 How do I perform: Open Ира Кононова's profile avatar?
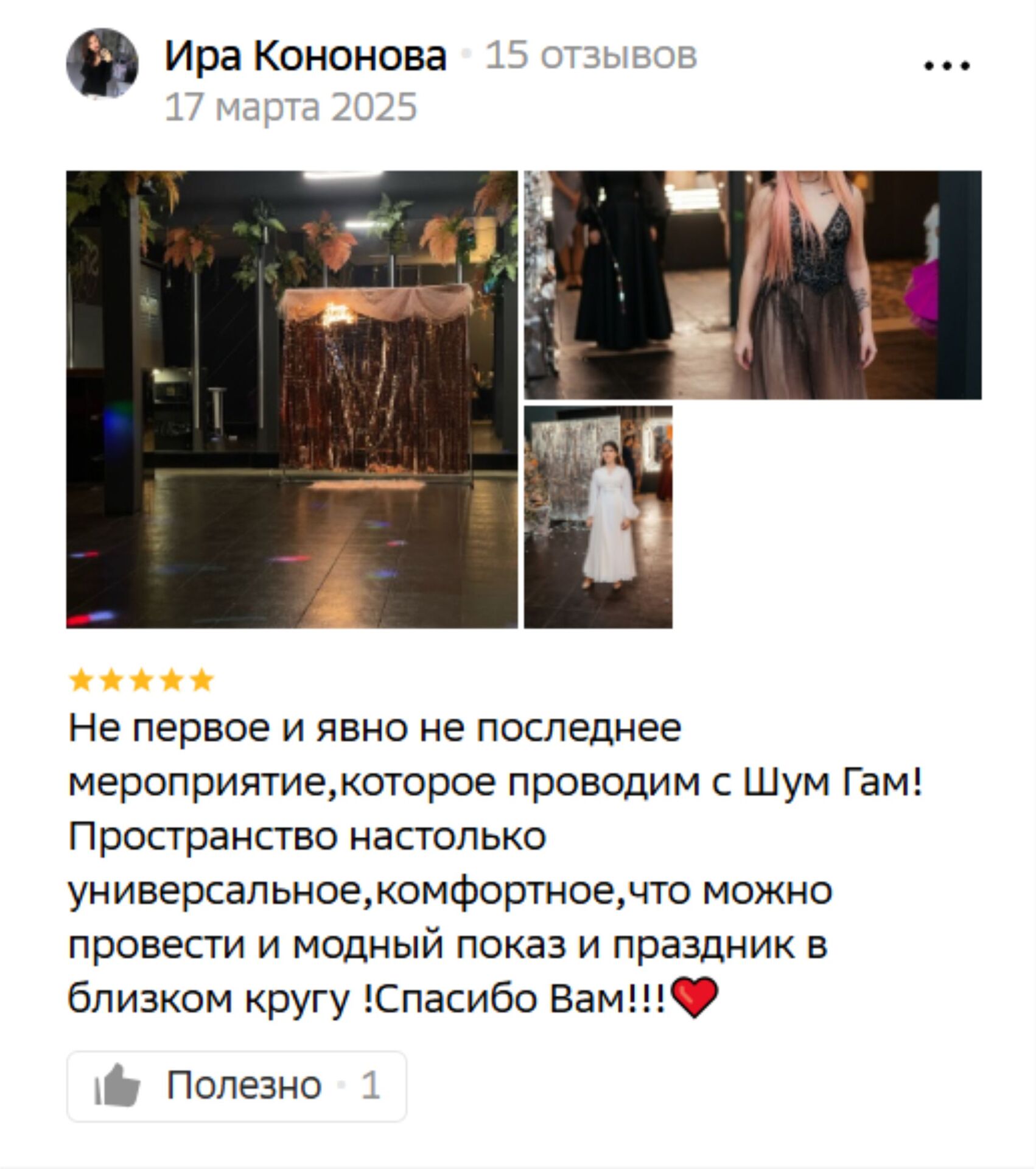tap(102, 63)
